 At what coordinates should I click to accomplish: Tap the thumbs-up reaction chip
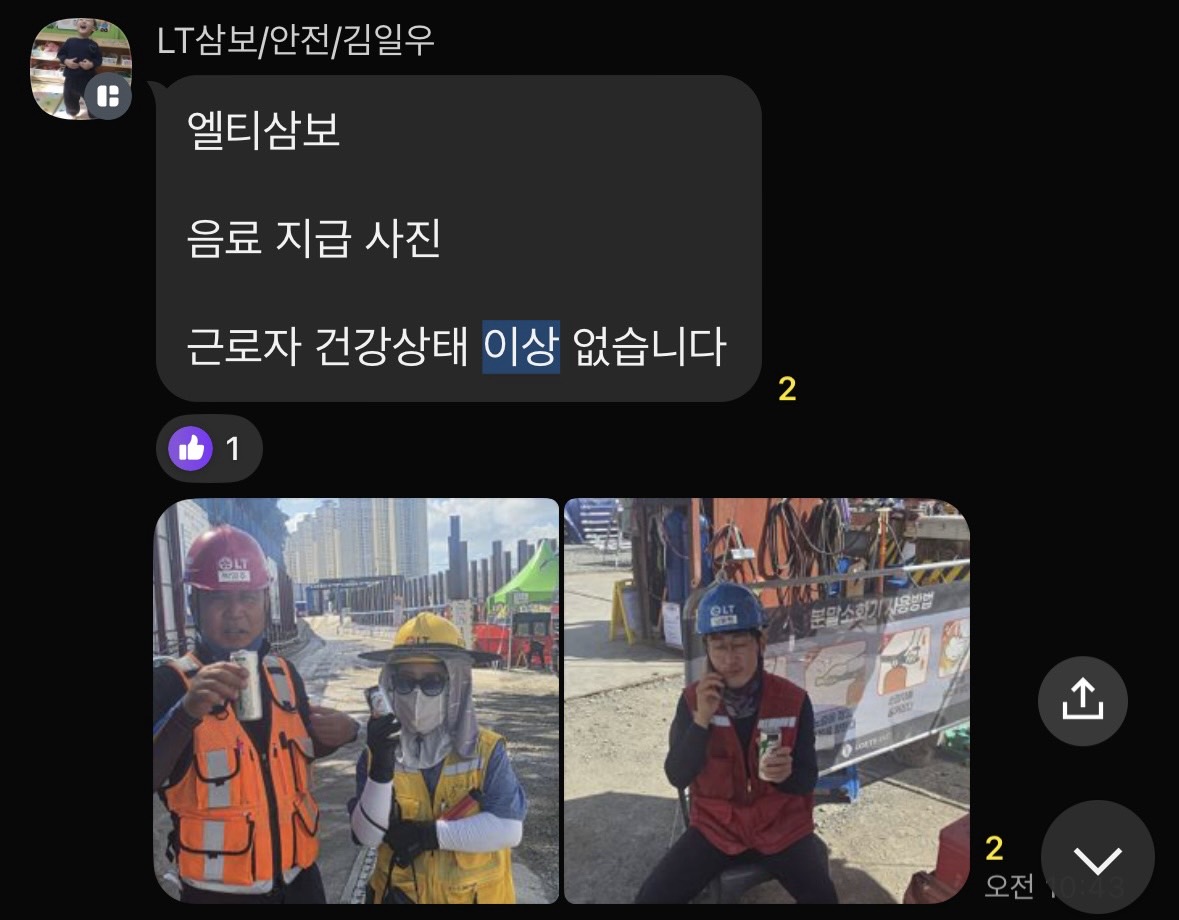coord(209,449)
